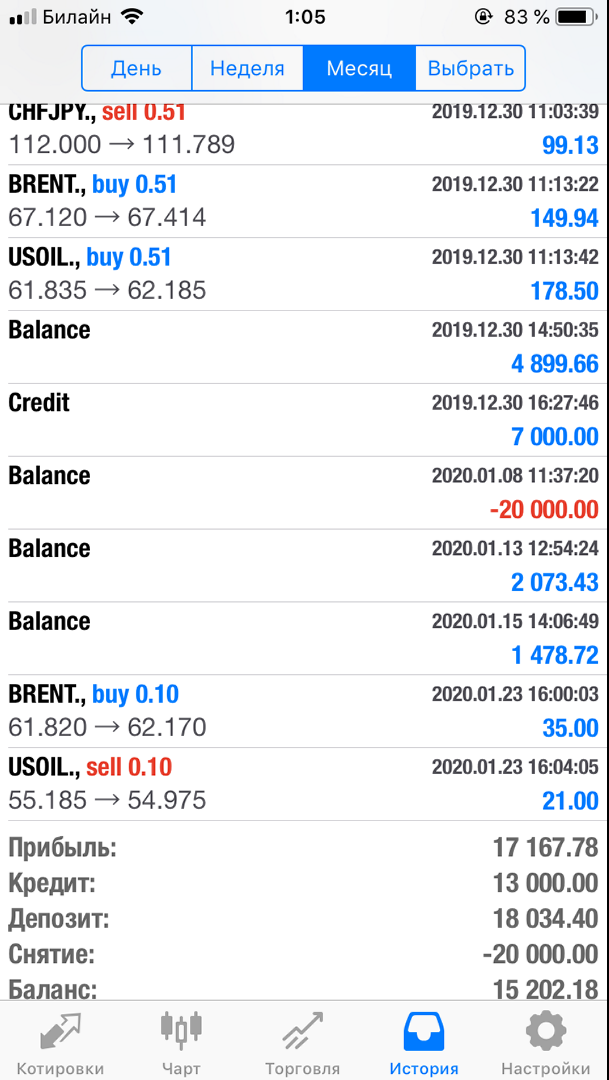609x1080 pixels.
Task: Open the Выбрать custom period option
Action: tap(471, 68)
